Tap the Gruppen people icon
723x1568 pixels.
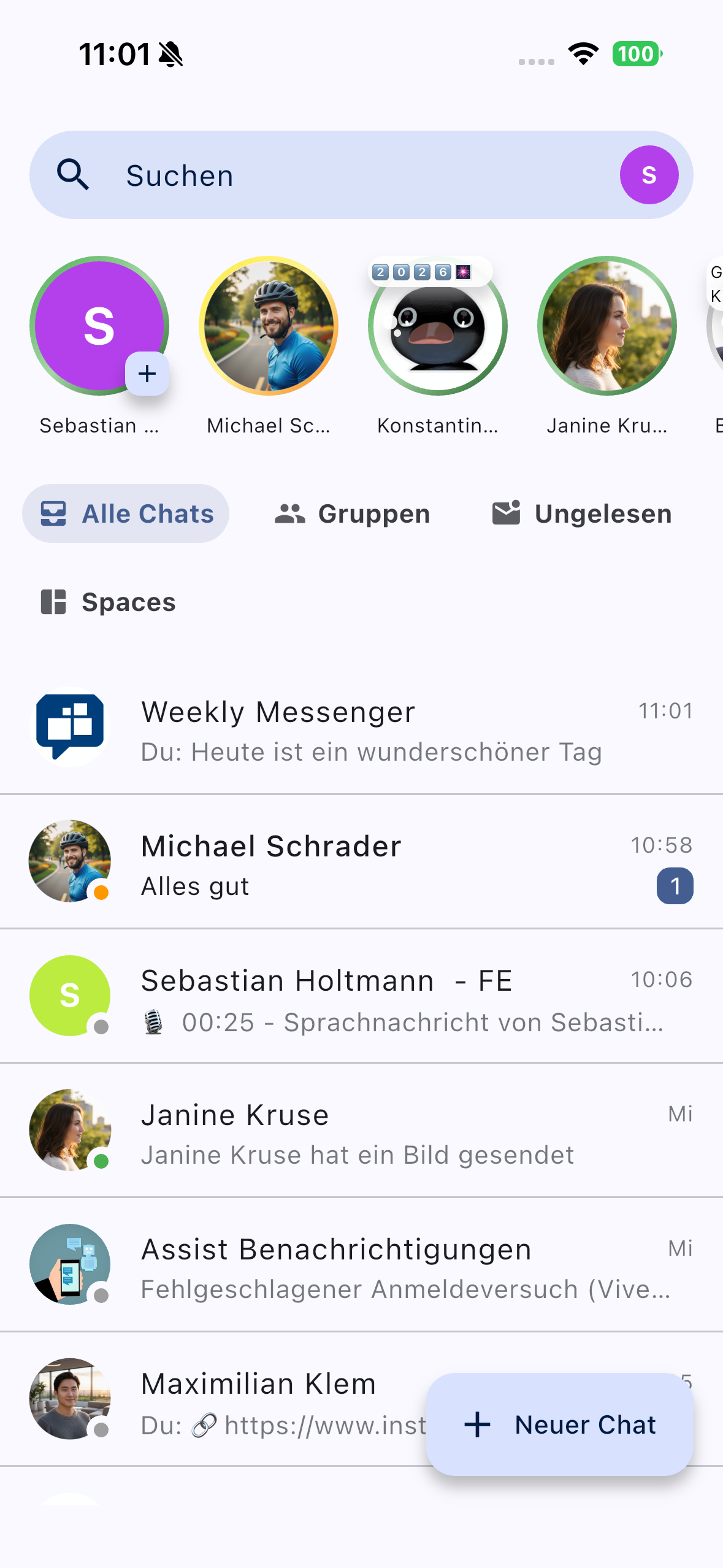pyautogui.click(x=291, y=514)
